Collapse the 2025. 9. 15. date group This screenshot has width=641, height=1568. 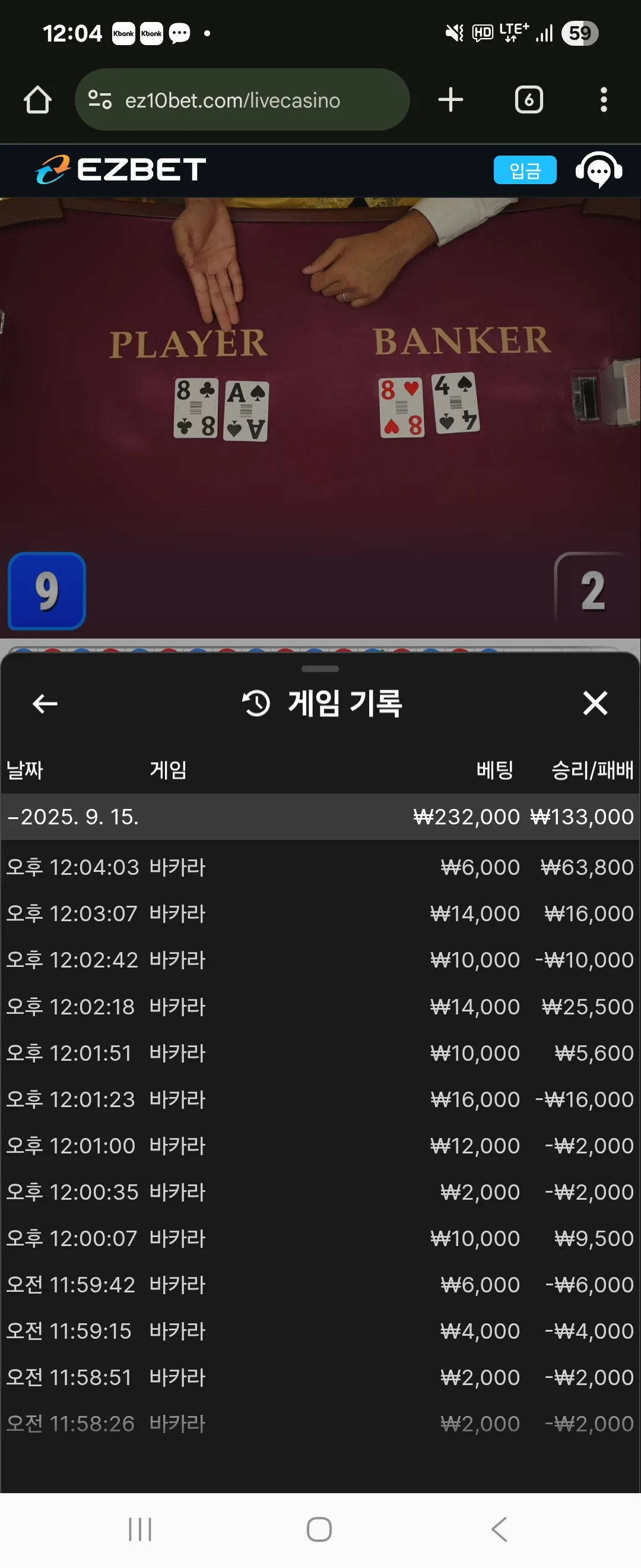pos(320,817)
